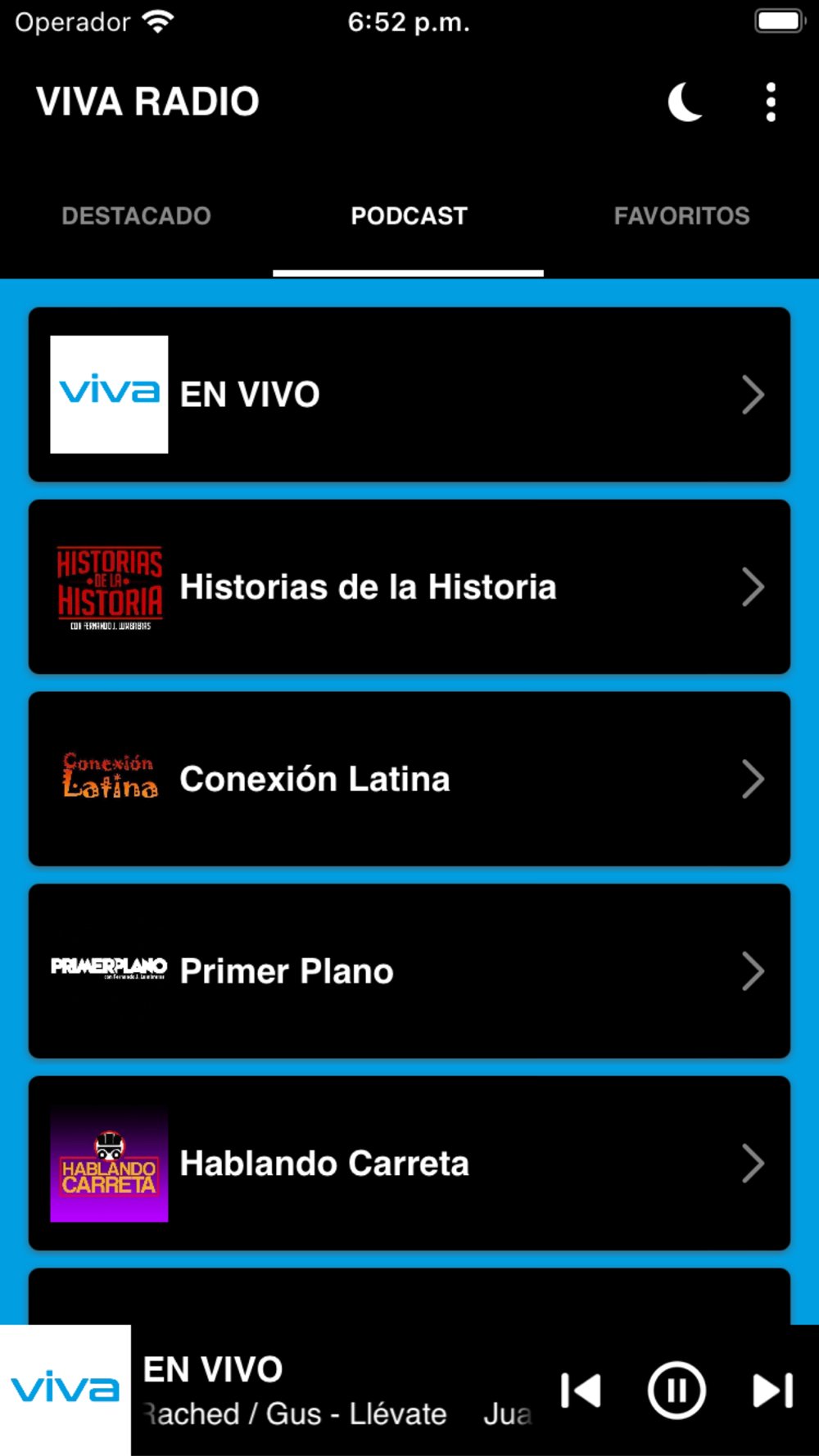
Task: Open the EN VIVO row in the list
Action: coord(409,395)
